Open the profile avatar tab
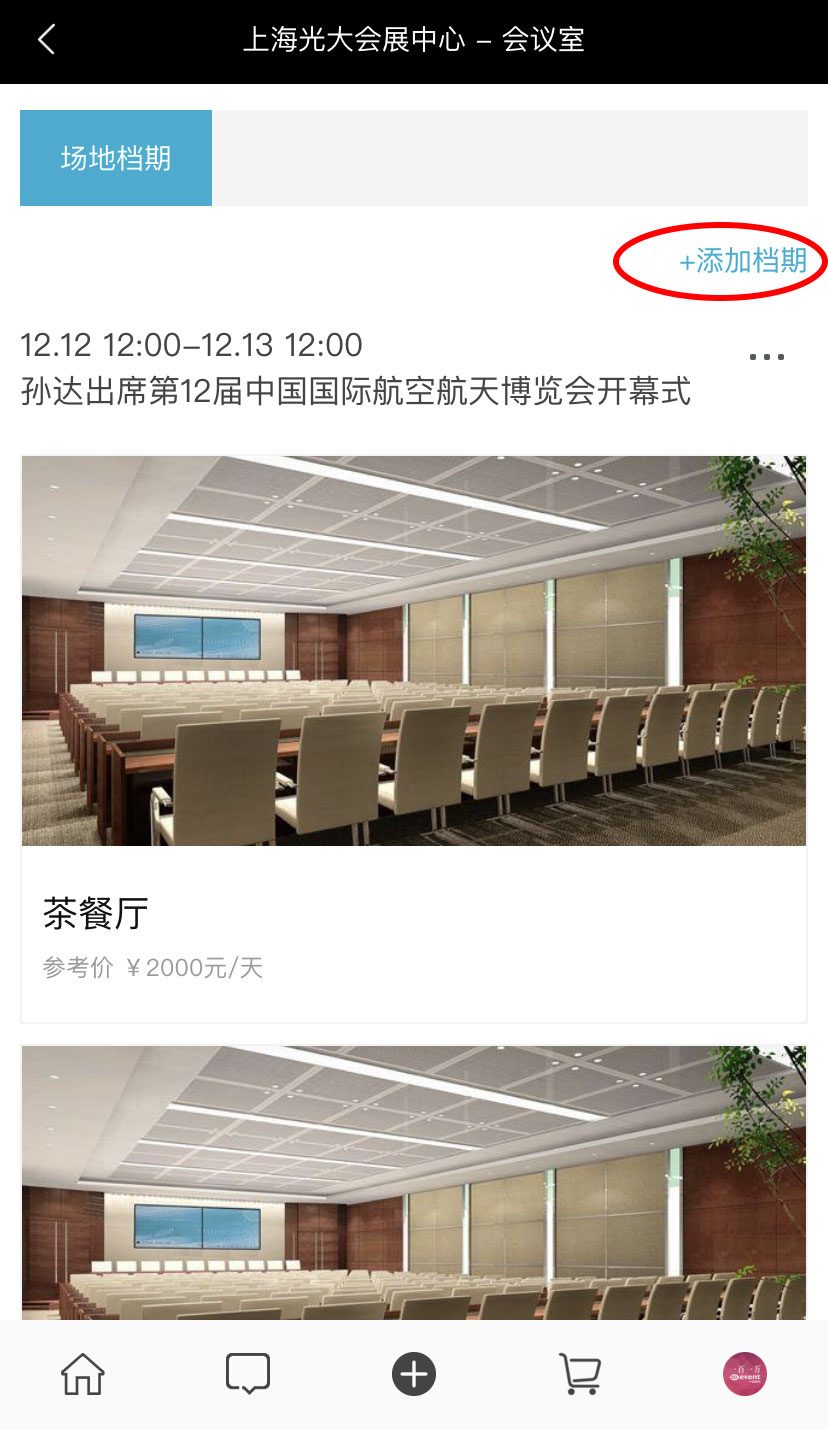Screen dimensions: 828x1430 tap(744, 1374)
